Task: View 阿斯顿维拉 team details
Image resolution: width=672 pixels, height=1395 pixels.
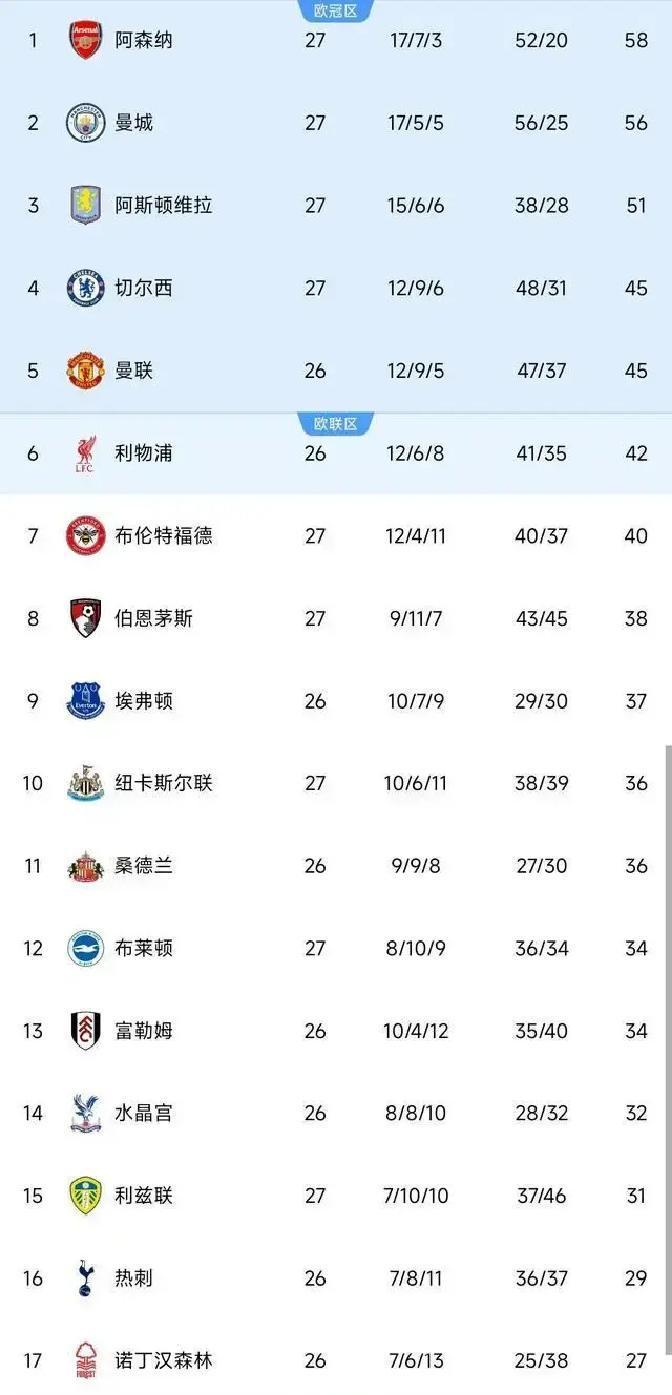Action: coord(163,206)
